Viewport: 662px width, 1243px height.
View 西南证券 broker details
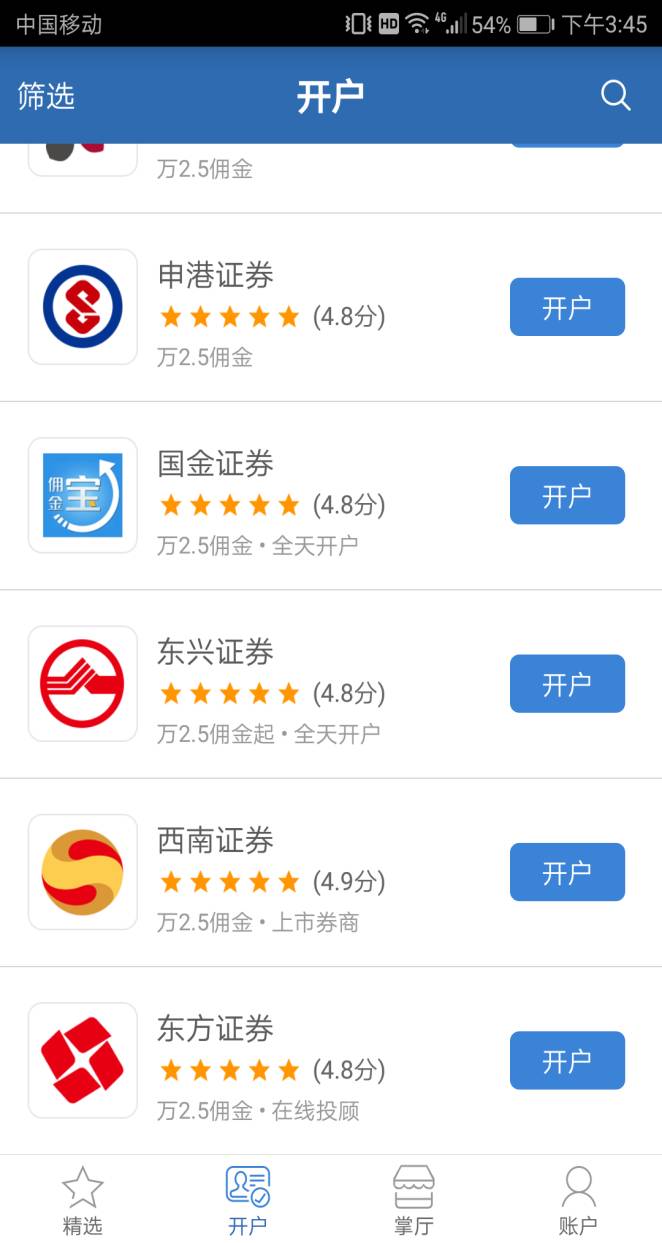coord(331,872)
